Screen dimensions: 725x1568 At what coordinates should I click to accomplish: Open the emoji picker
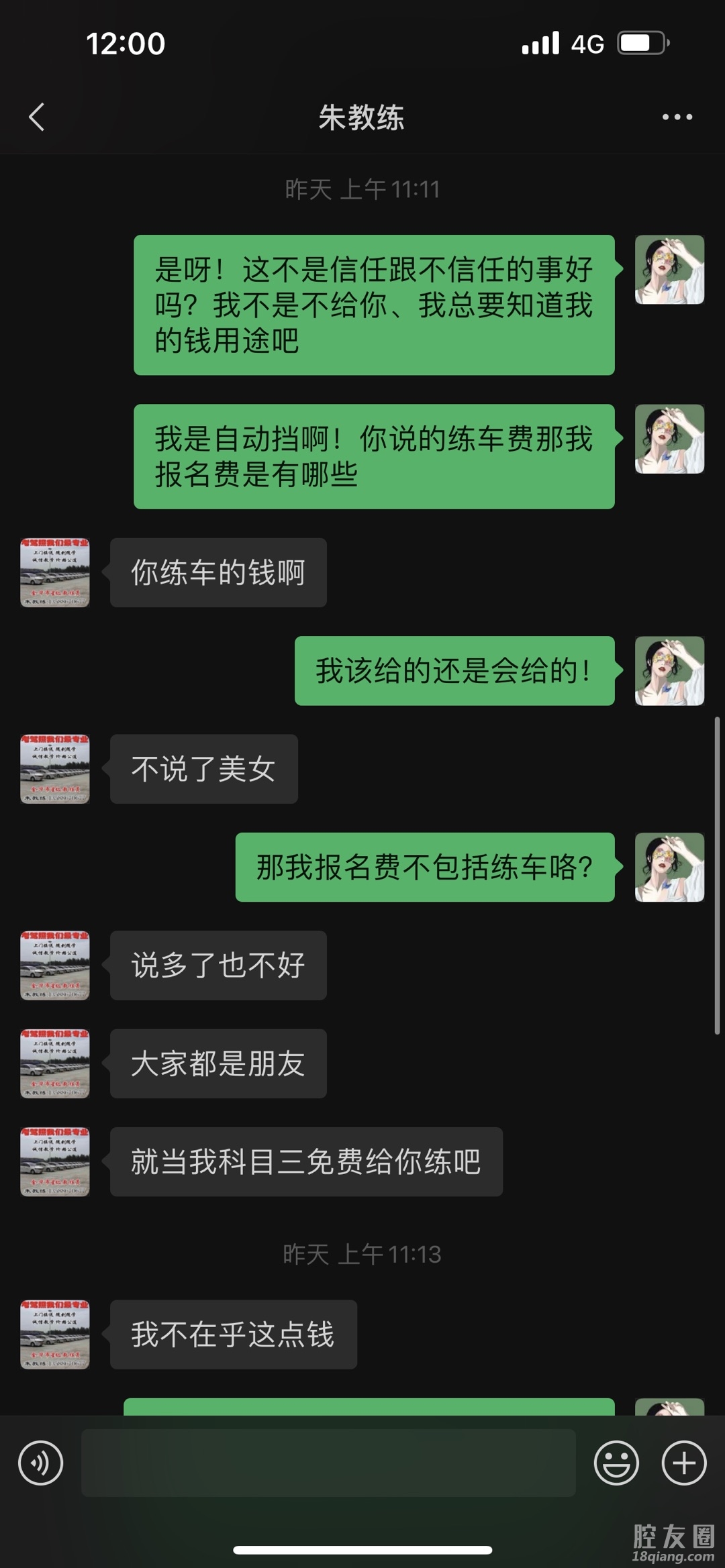pos(616,1463)
